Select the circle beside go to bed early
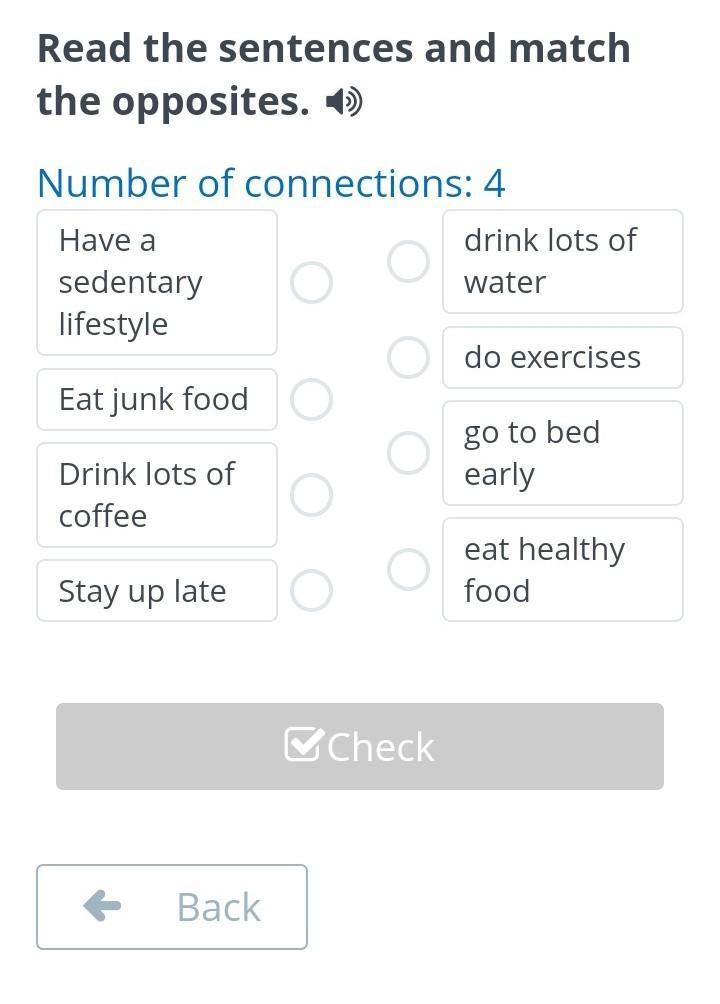720x1004 pixels. (x=408, y=453)
